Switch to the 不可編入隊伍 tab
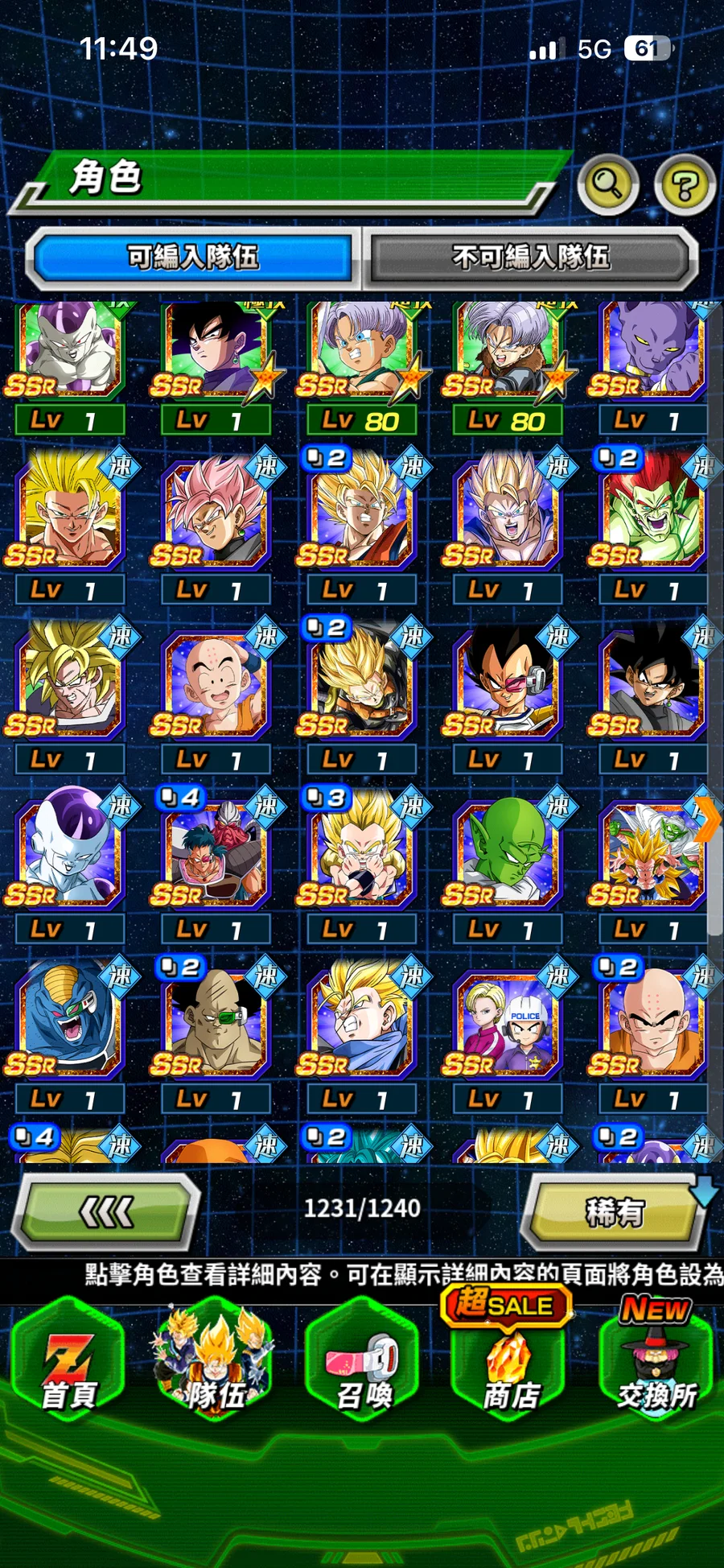Screen dimensions: 724x1568 (531, 258)
